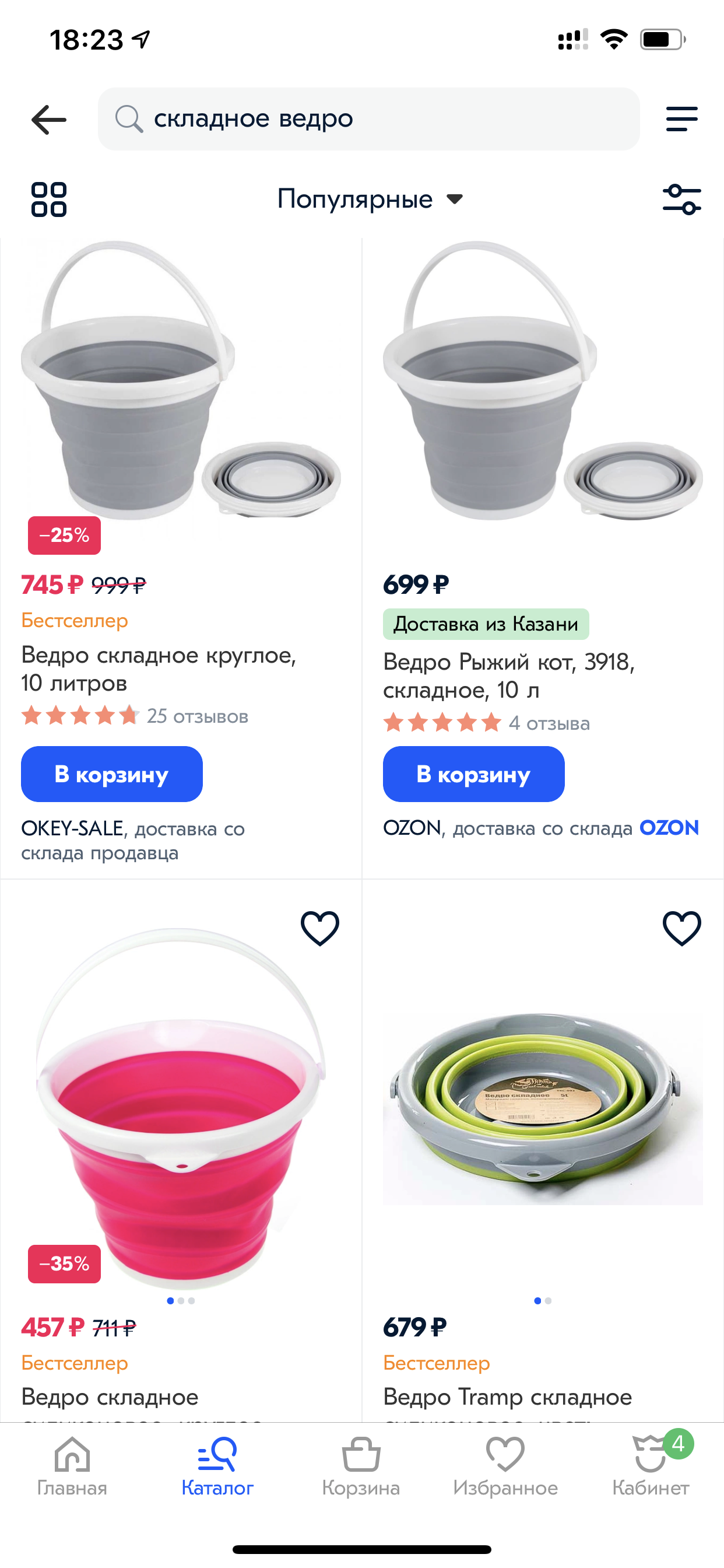Tap the search field with складное ведро
The image size is (724, 1568).
(368, 120)
